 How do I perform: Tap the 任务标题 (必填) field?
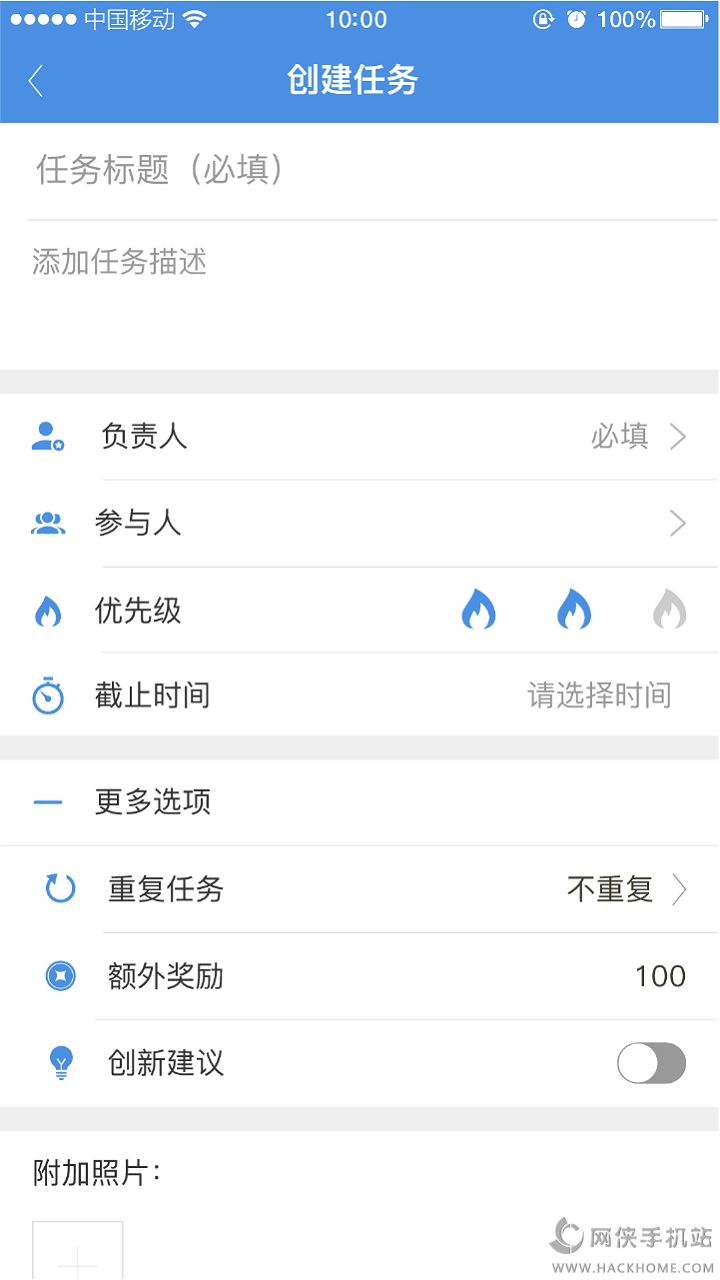point(360,170)
